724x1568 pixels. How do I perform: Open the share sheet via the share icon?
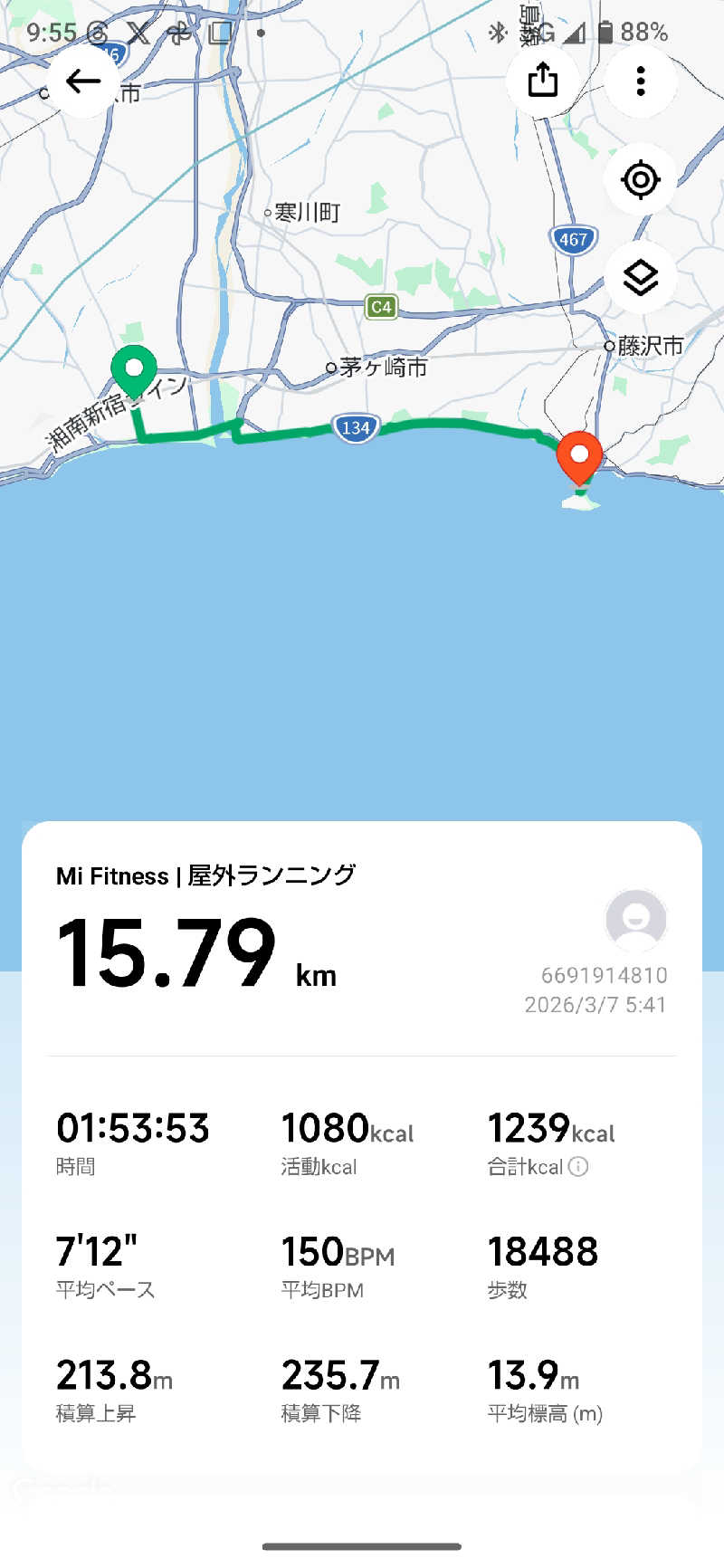click(542, 81)
